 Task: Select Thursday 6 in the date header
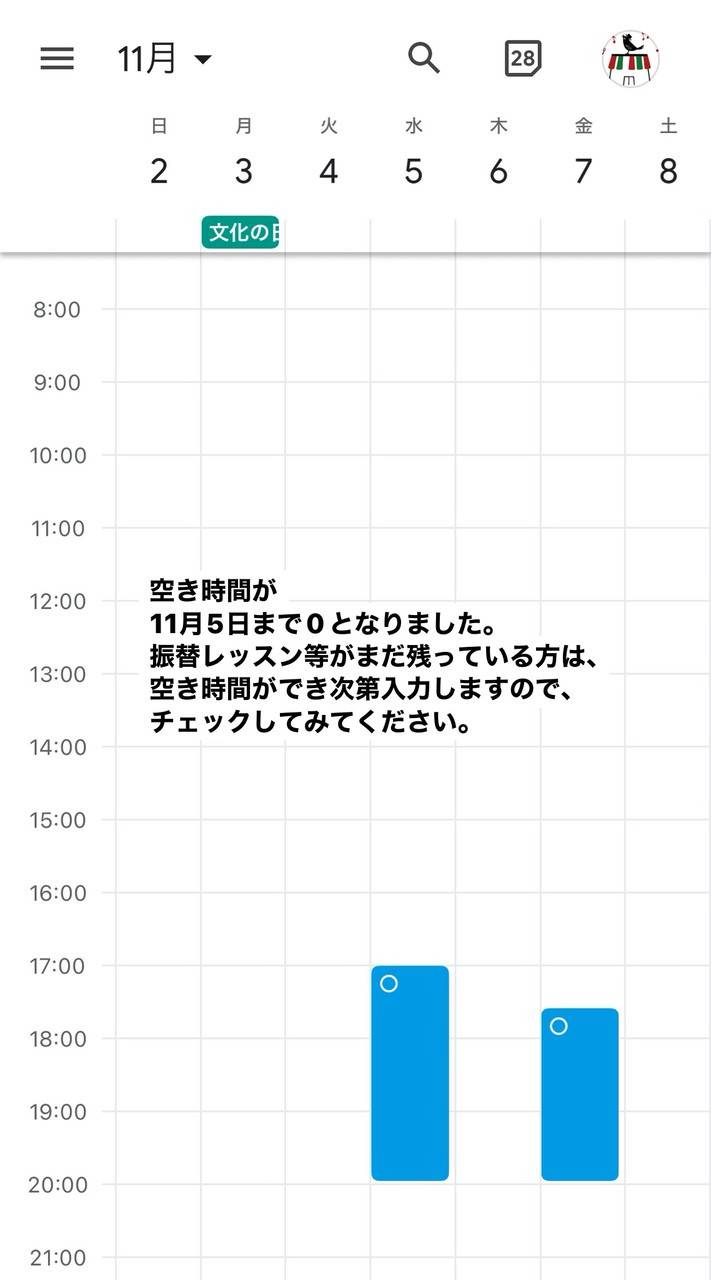point(498,155)
